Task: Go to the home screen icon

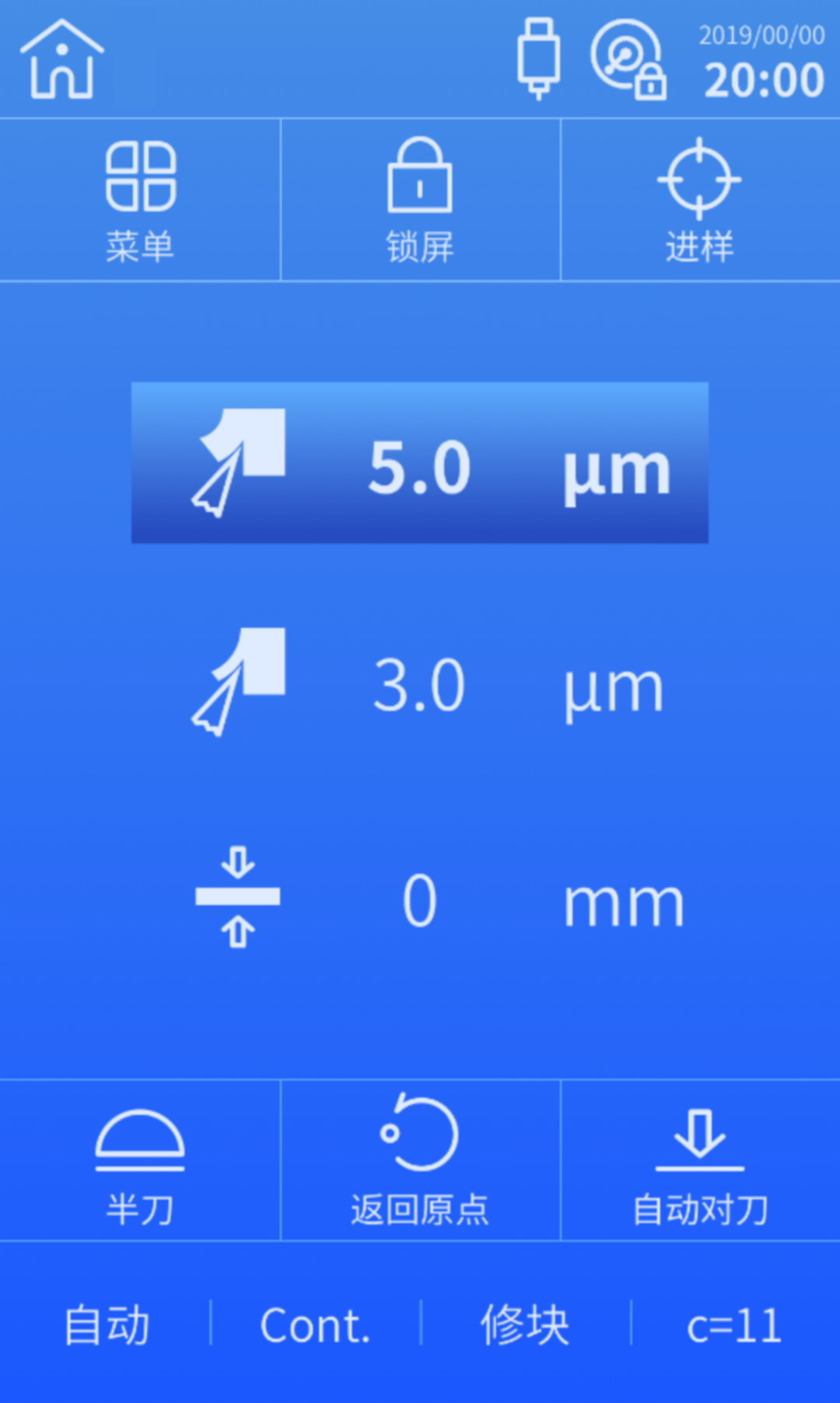Action: 61,60
